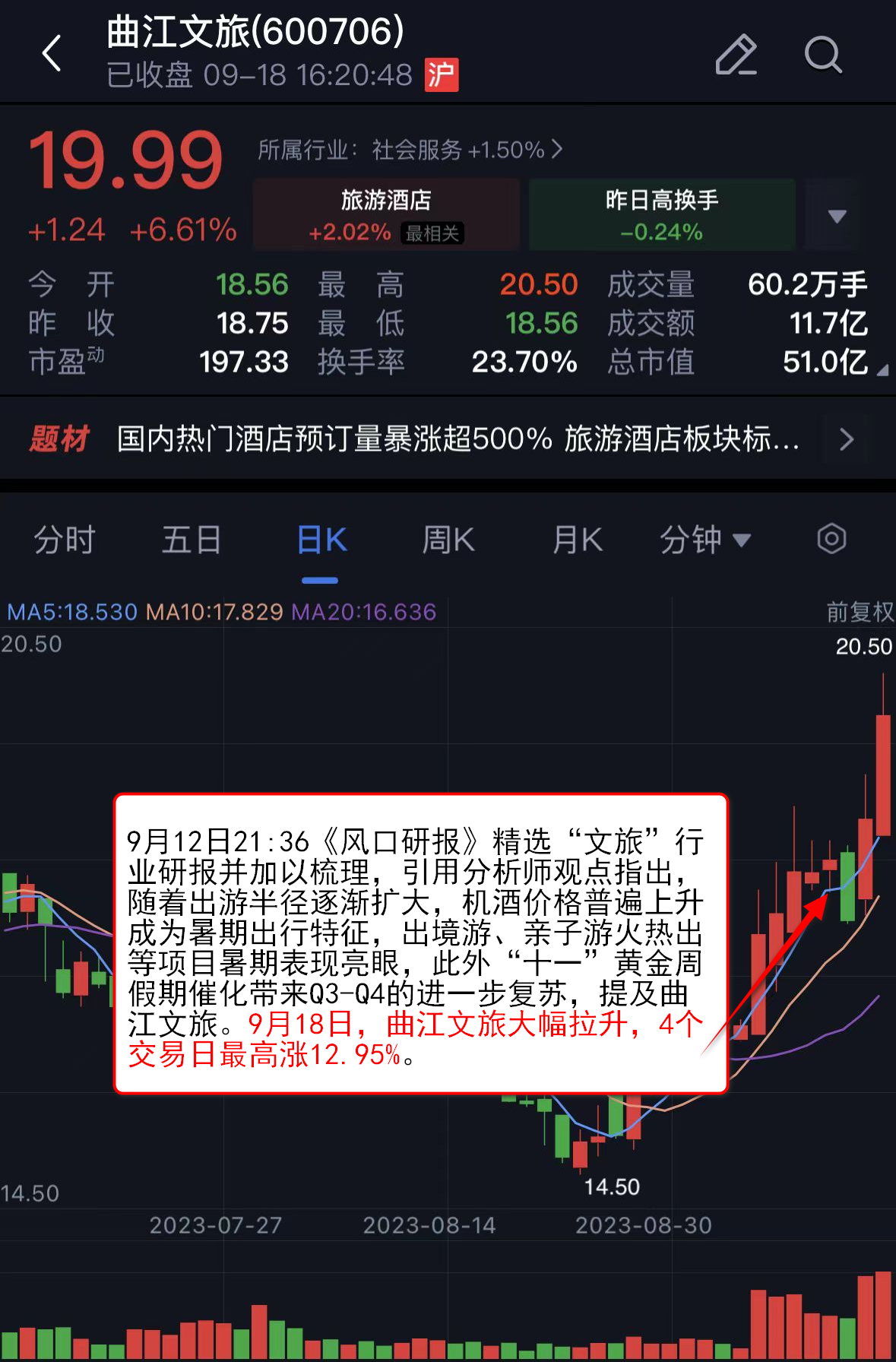The height and width of the screenshot is (1362, 896).
Task: Switch to the 分时 chart tab
Action: coord(64,540)
